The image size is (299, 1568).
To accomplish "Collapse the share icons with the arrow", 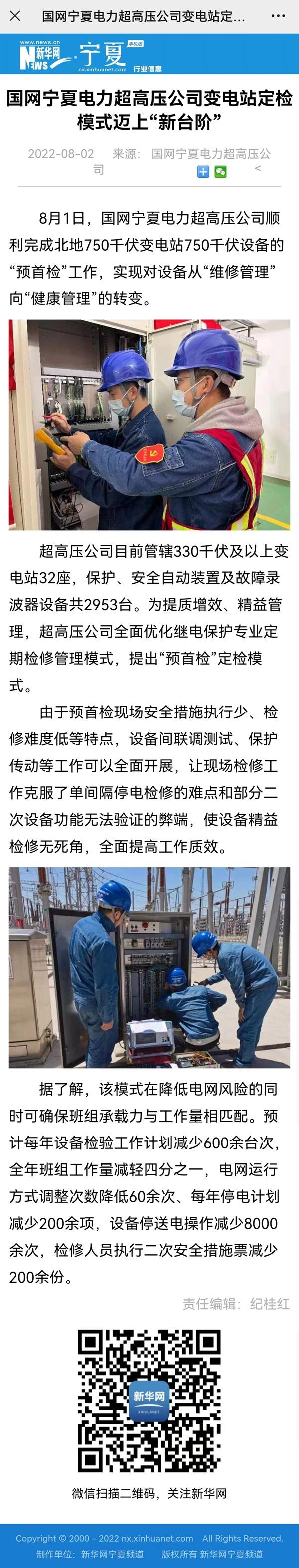I will coord(258,168).
